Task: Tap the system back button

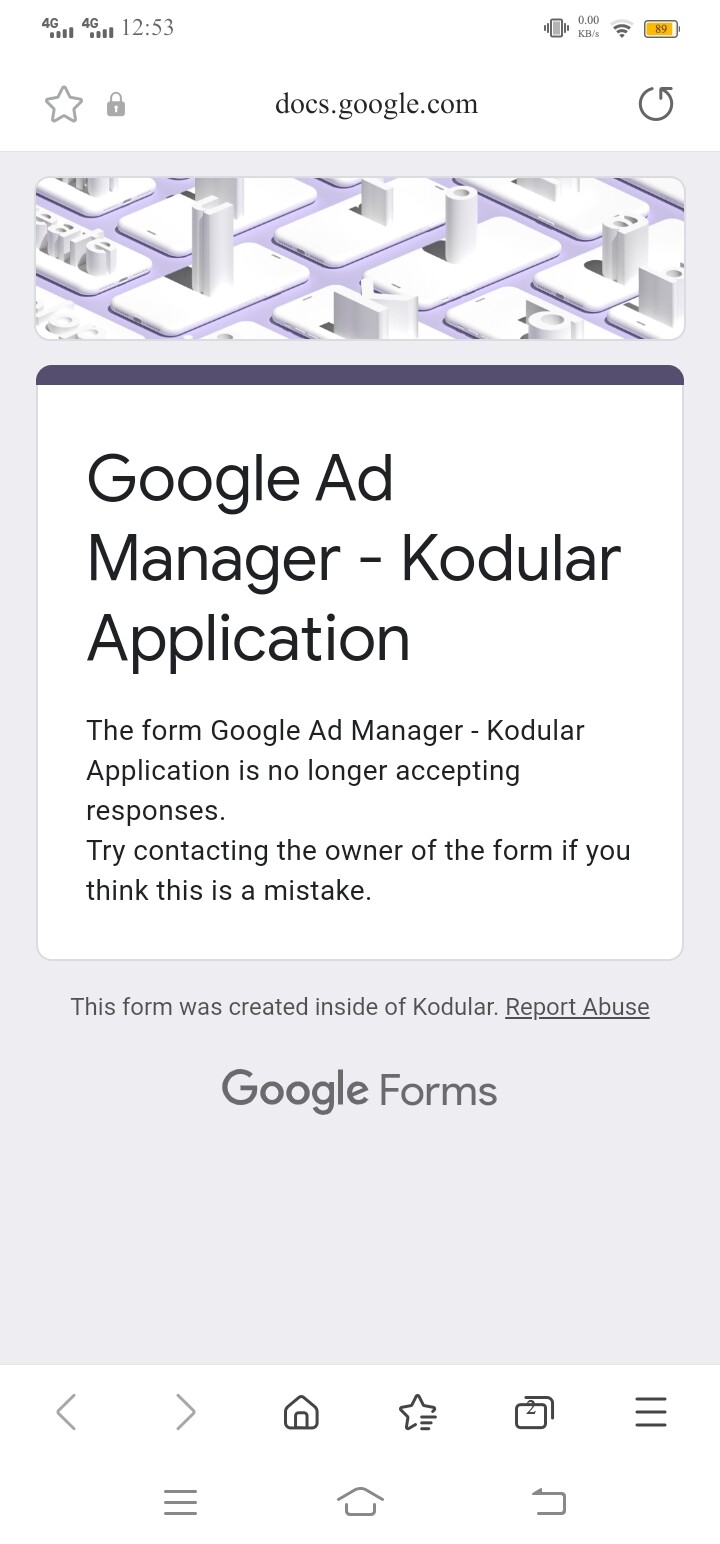Action: (x=548, y=1501)
